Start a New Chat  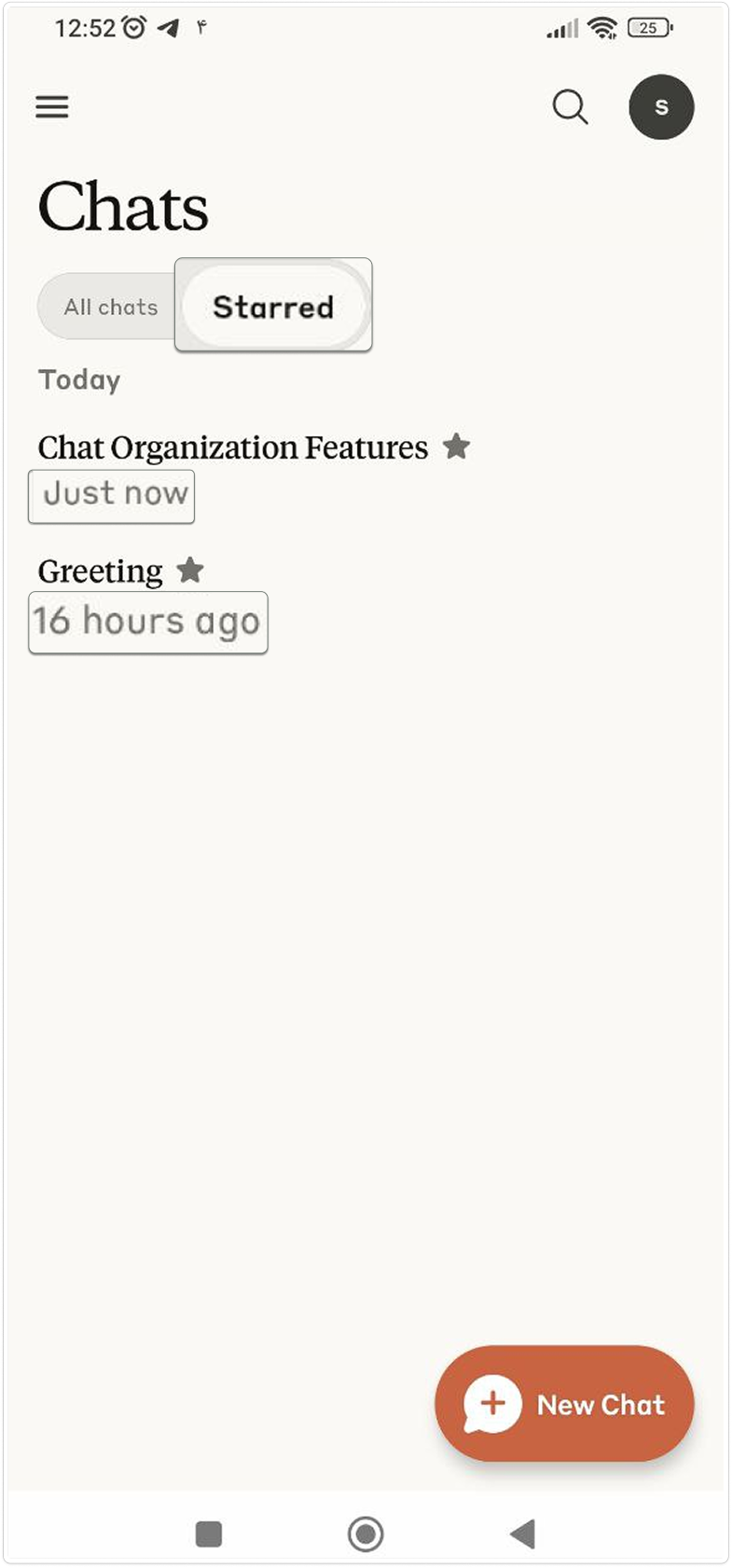[x=564, y=1403]
